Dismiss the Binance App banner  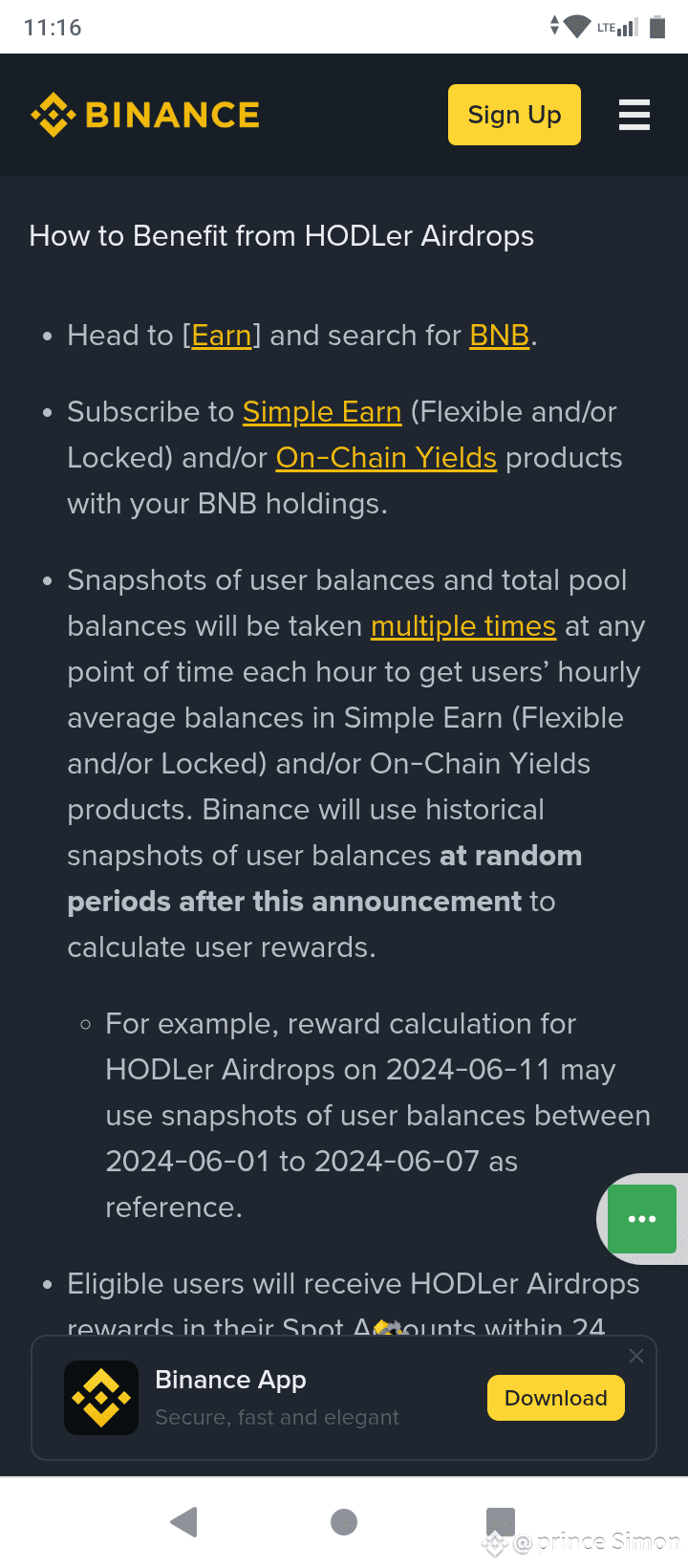tap(636, 1356)
